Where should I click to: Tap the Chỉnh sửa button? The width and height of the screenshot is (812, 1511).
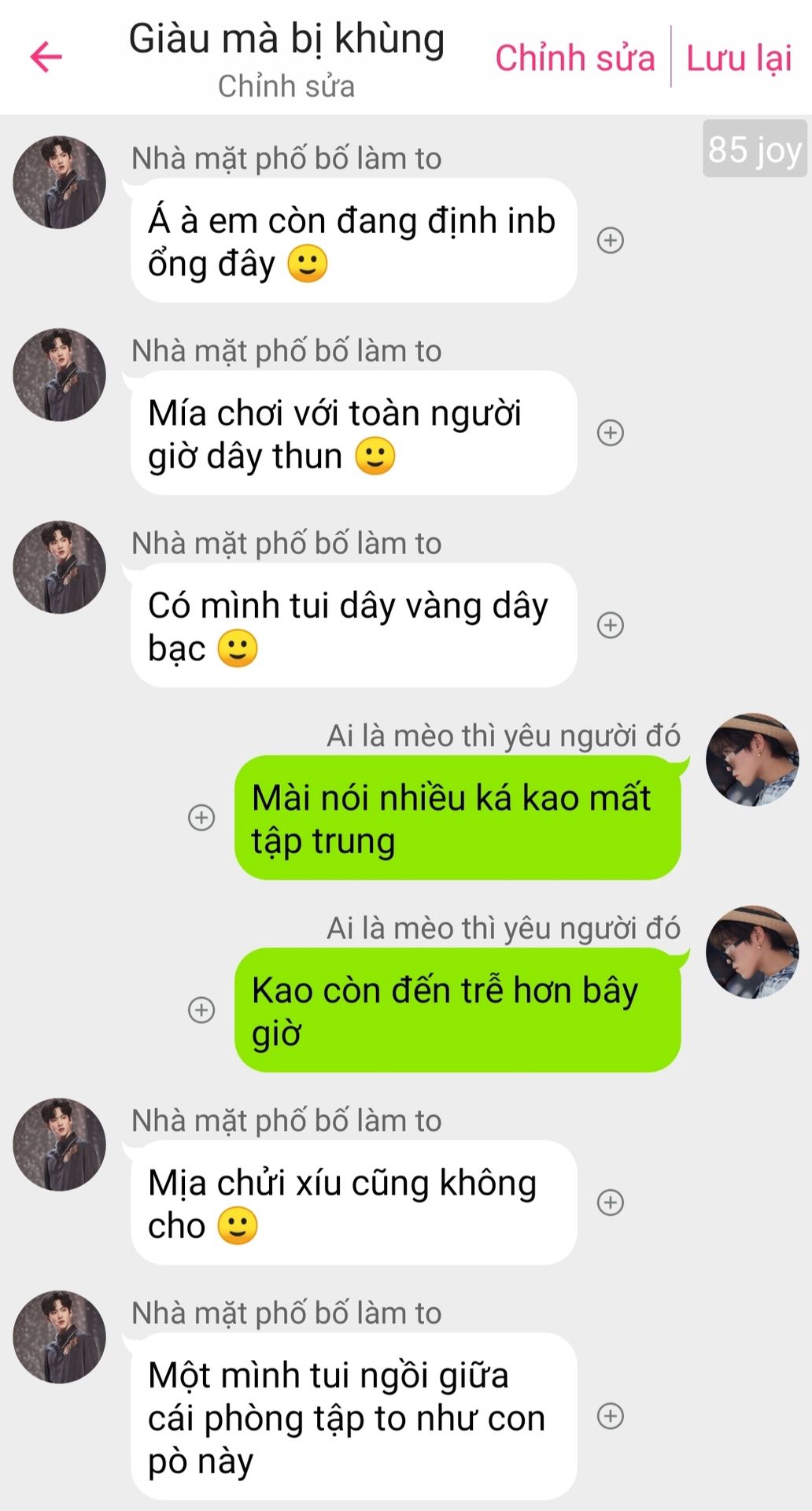[x=575, y=59]
